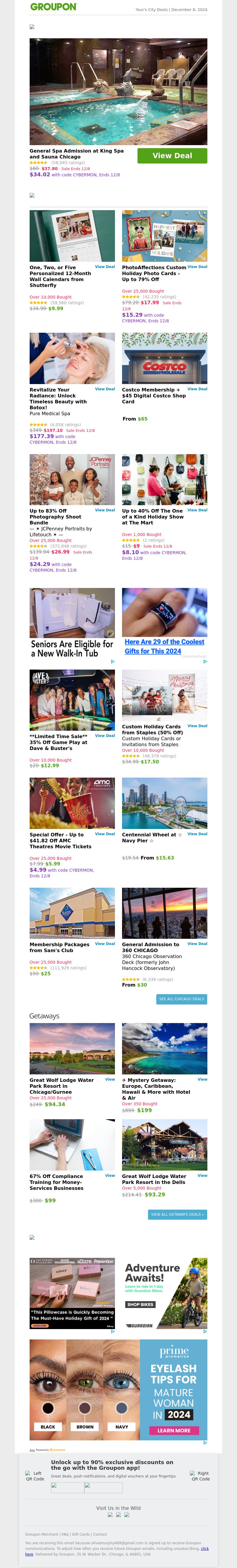This screenshot has width=237, height=1568.
Task: Tap View Deal for King Spa admission
Action: click(172, 156)
